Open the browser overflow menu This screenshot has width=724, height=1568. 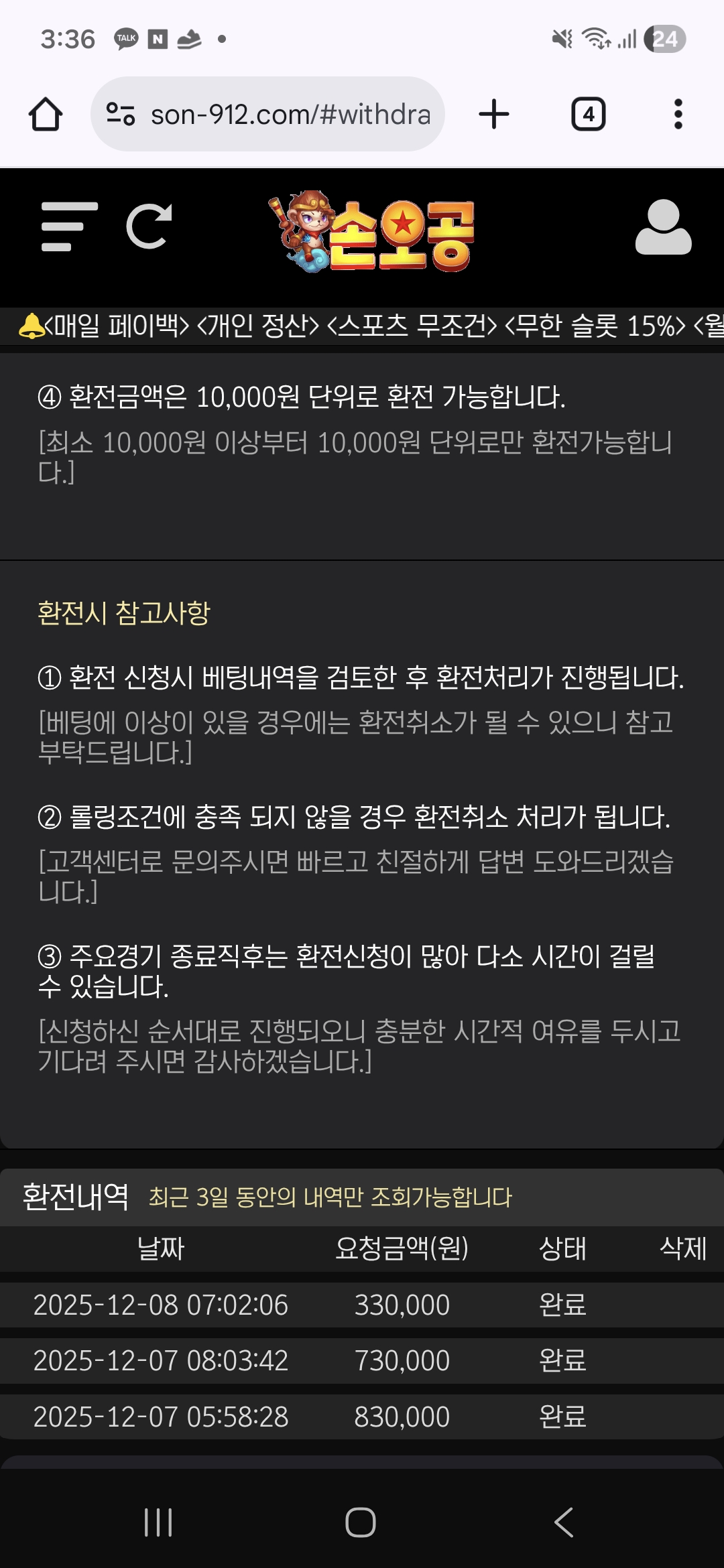pyautogui.click(x=678, y=115)
